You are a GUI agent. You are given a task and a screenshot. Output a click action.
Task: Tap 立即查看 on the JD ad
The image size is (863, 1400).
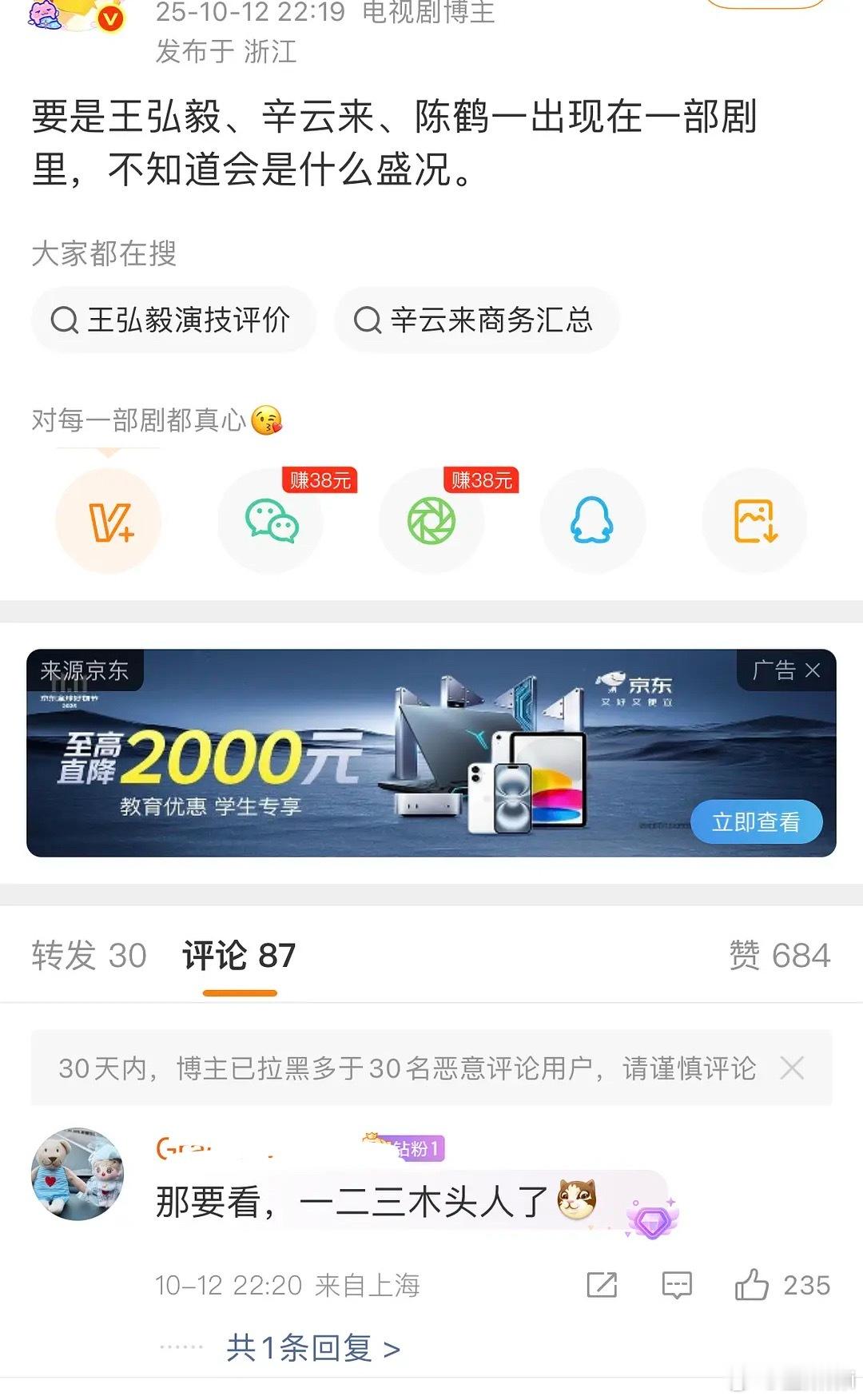pyautogui.click(x=755, y=821)
